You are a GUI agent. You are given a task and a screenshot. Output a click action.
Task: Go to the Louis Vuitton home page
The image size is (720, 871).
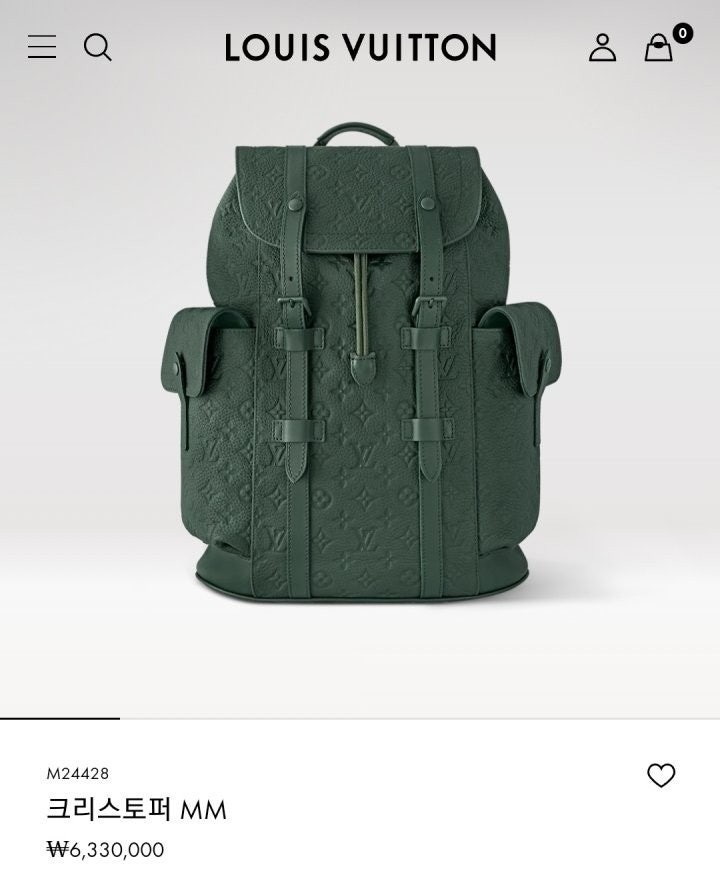tap(360, 47)
